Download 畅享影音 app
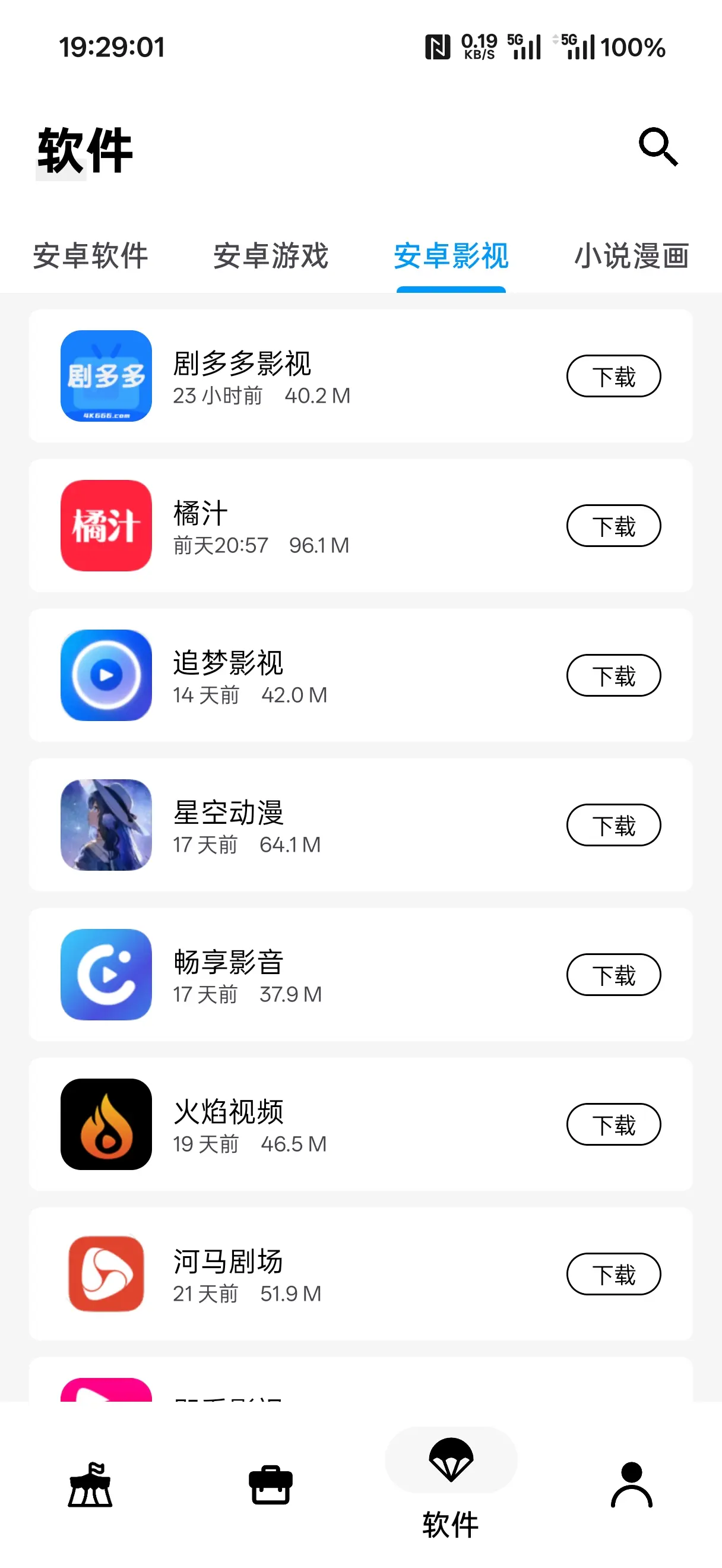Screen dimensions: 722x1568 (x=613, y=975)
